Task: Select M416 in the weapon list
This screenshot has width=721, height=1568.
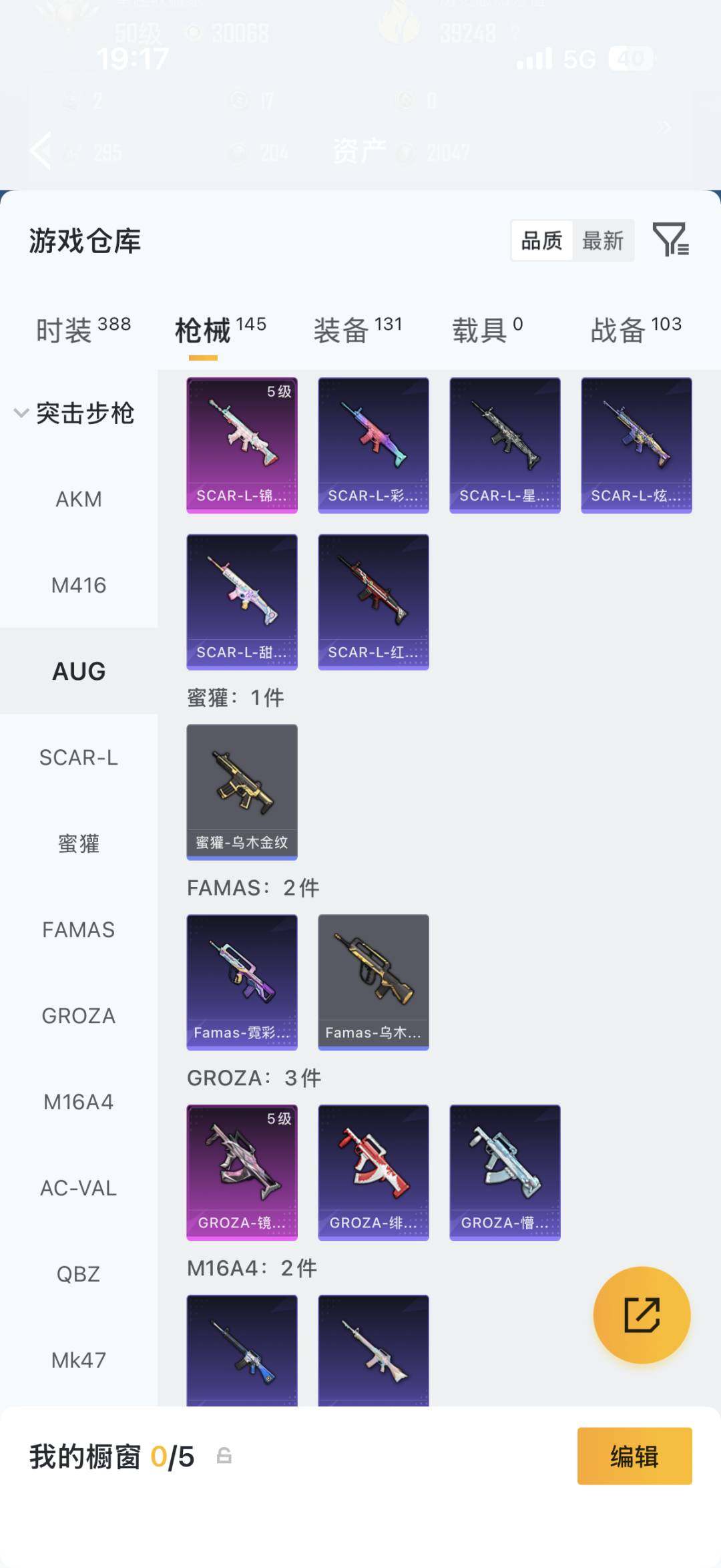Action: [x=79, y=585]
